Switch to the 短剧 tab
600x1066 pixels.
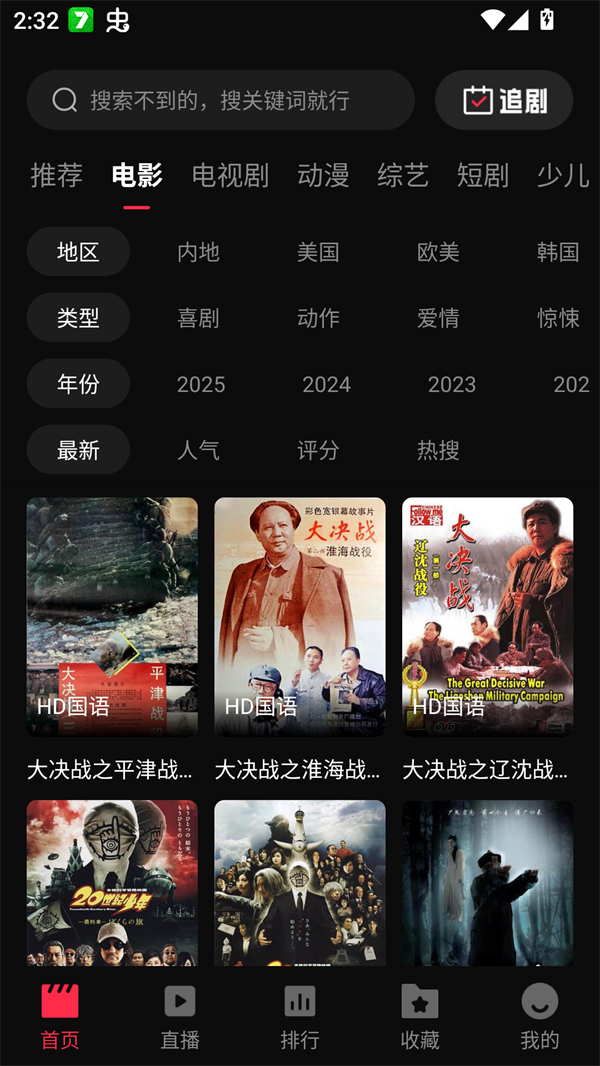pos(483,175)
